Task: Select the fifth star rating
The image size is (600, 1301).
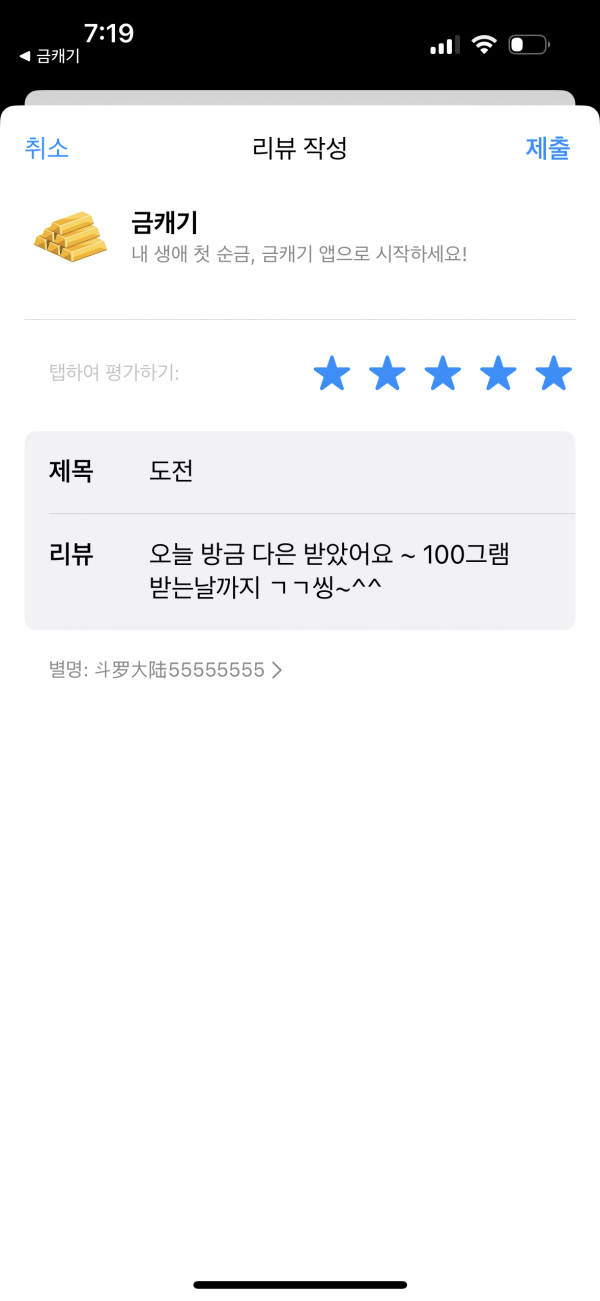Action: click(x=553, y=374)
